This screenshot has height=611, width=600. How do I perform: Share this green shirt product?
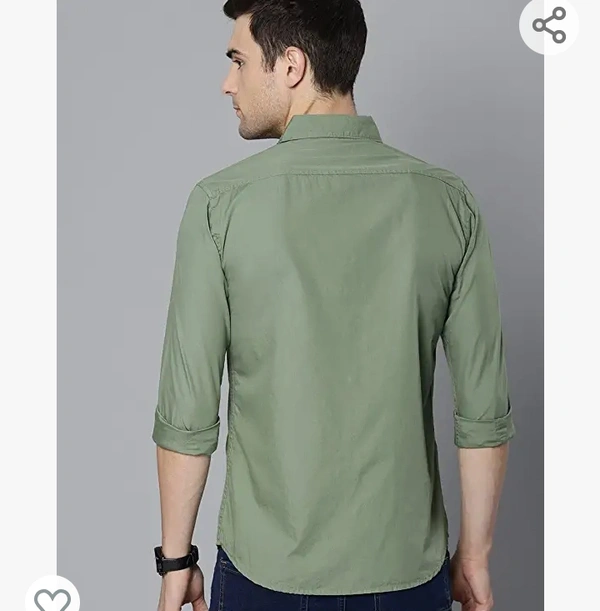549,25
